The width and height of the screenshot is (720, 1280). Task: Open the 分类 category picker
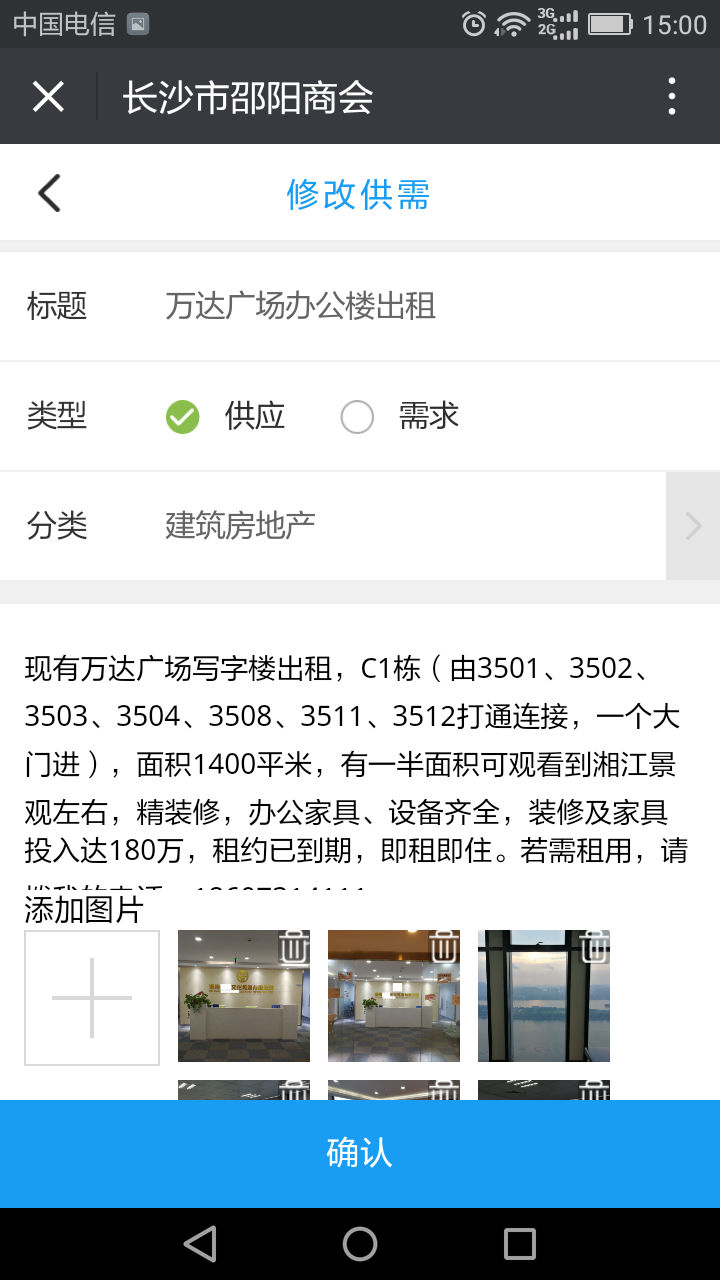click(692, 526)
